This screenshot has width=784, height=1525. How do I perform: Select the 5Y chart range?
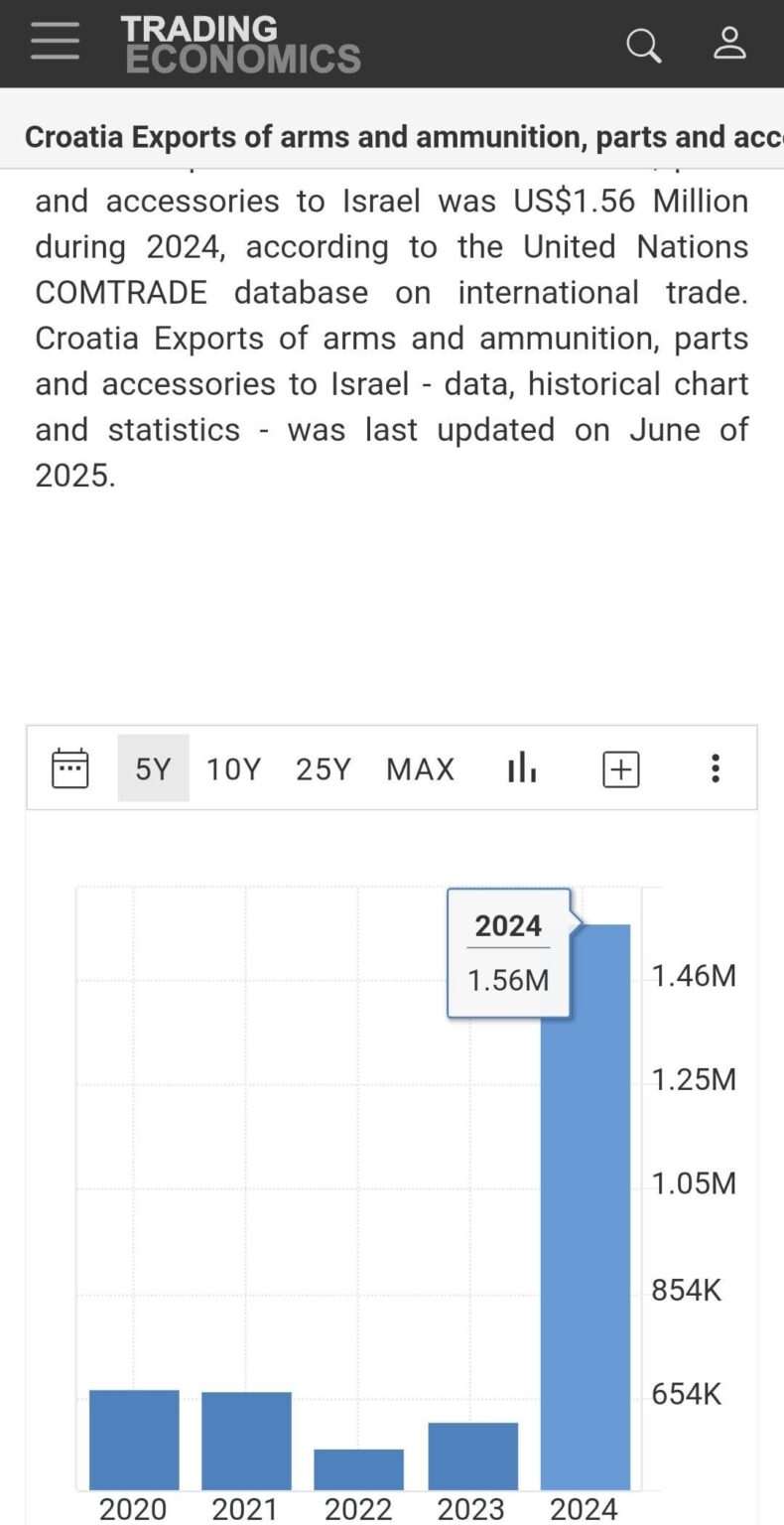coord(153,768)
